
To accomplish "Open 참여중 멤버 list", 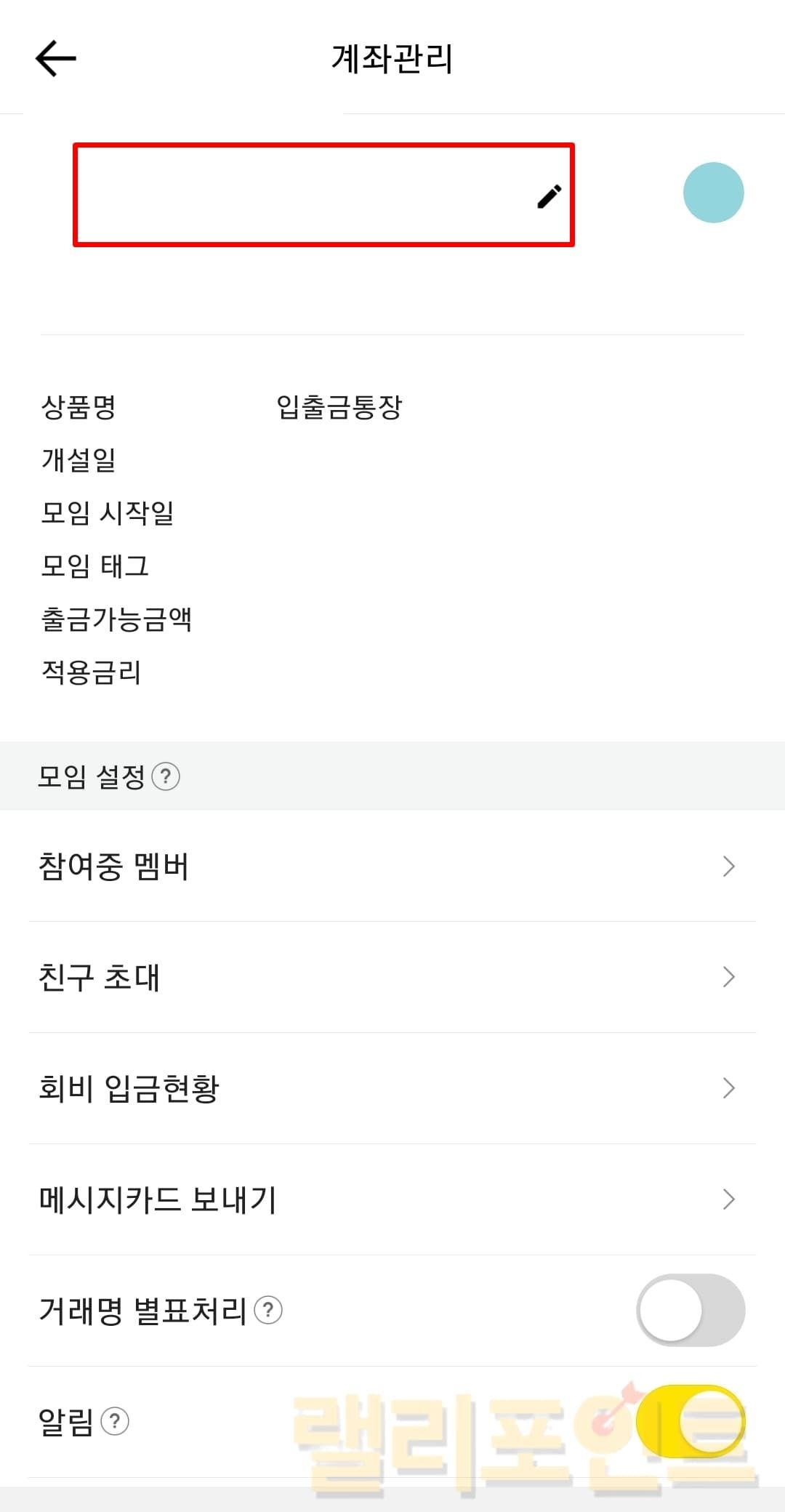I will (392, 866).
